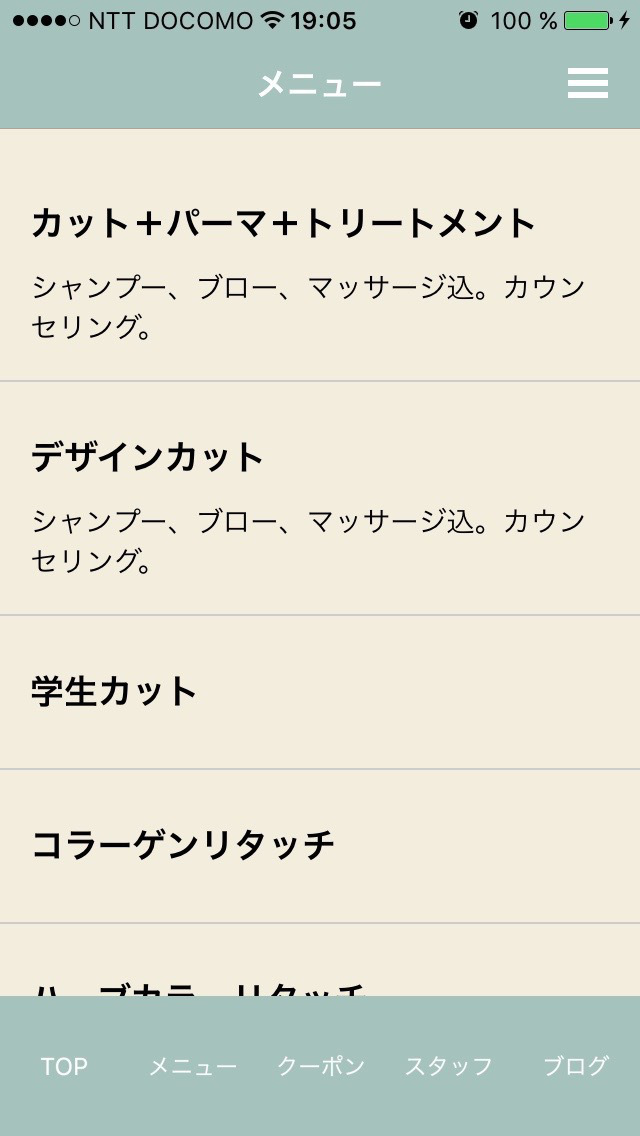Open the ブログ tab

tap(575, 1066)
